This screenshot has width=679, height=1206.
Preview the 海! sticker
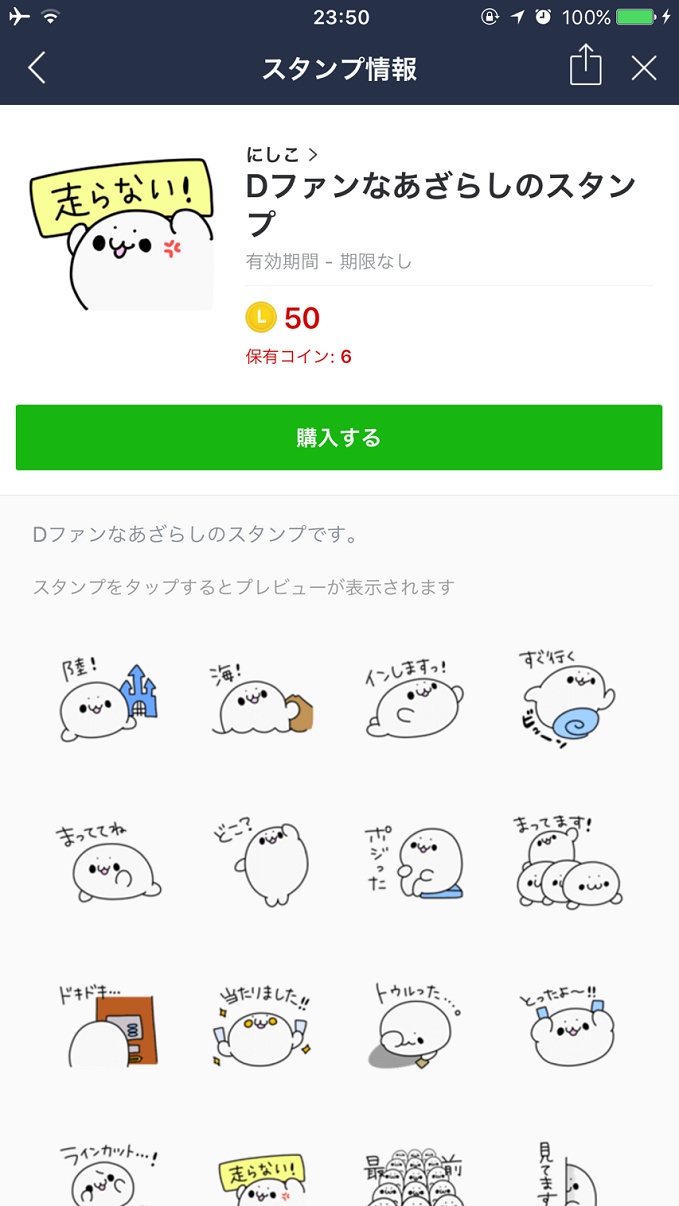tap(263, 699)
